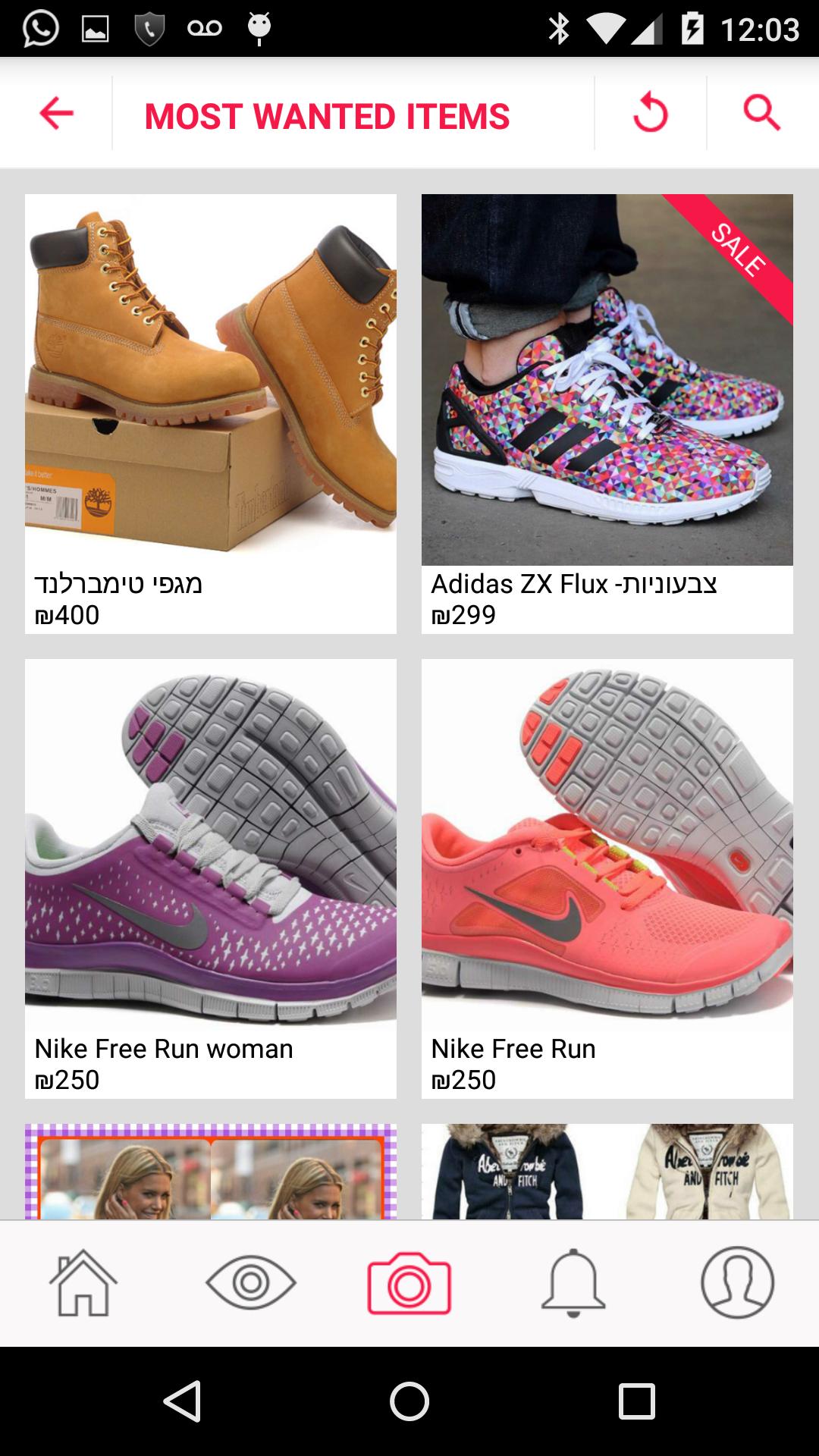View the Nike Free Run woman purple shoes

point(211,878)
